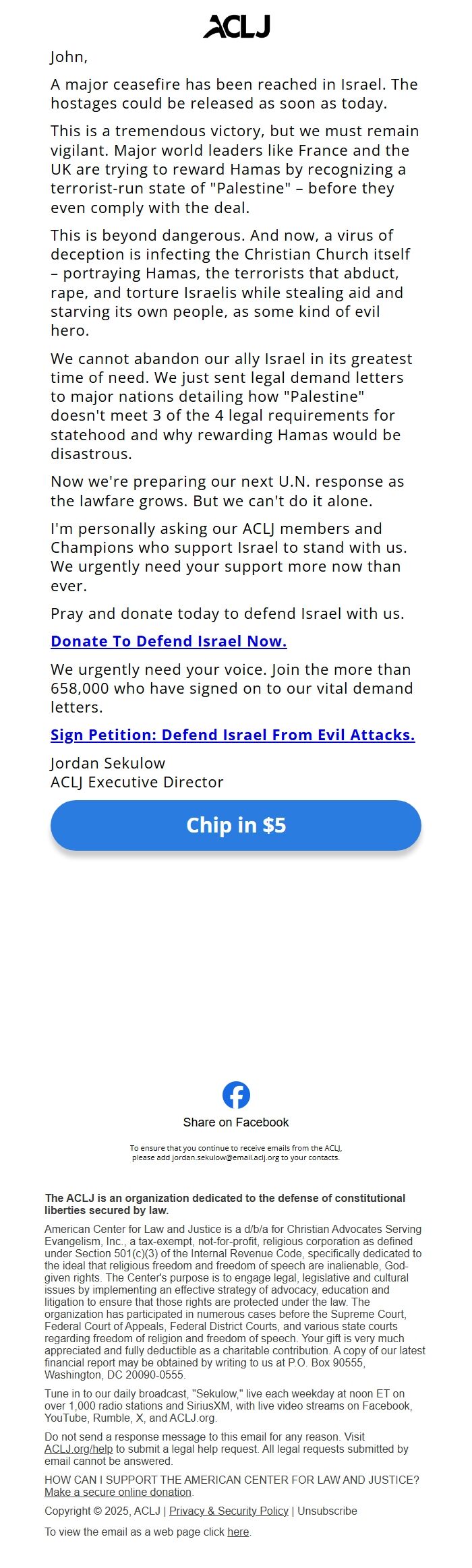
Task: Open Make a secure online donation link
Action: coord(118,1492)
